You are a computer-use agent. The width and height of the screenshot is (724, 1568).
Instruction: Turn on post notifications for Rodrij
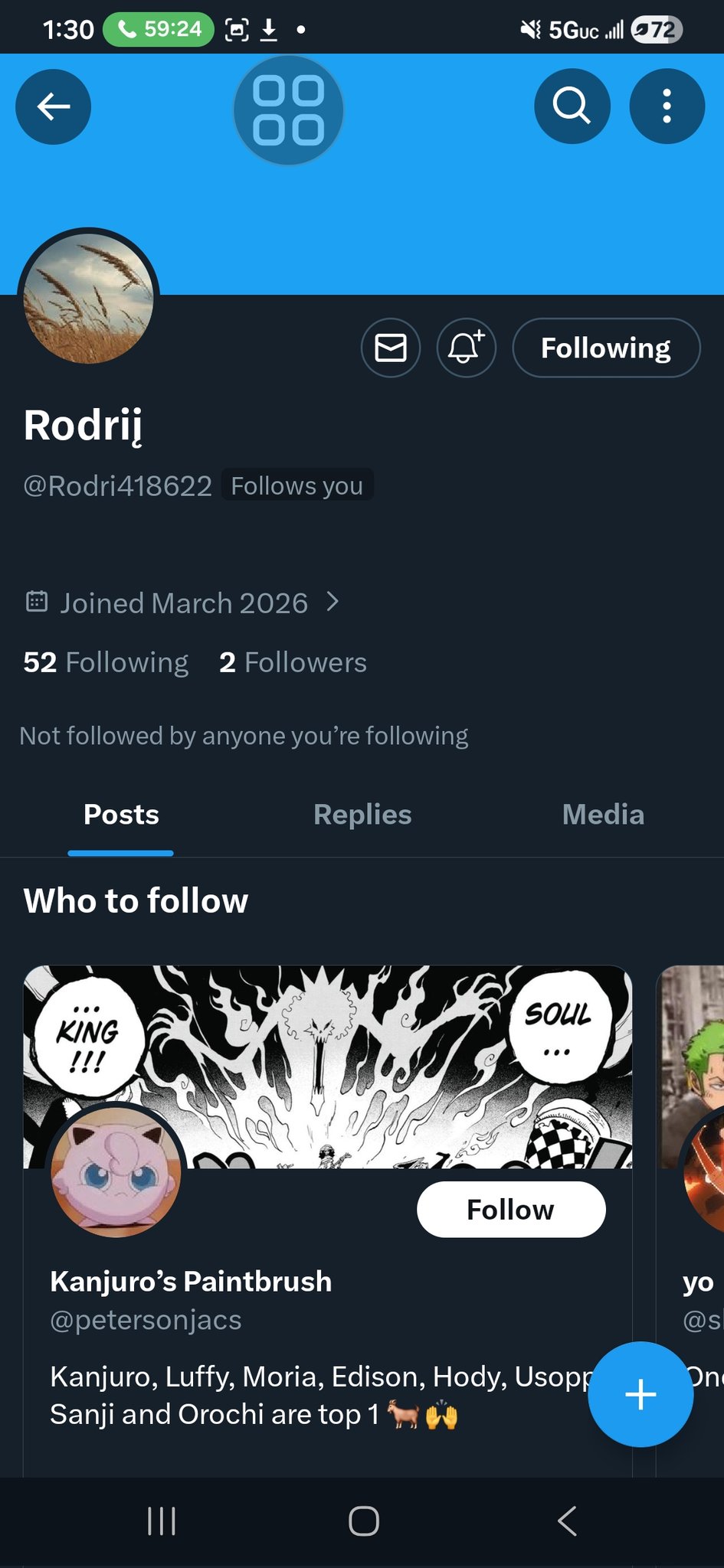point(466,348)
